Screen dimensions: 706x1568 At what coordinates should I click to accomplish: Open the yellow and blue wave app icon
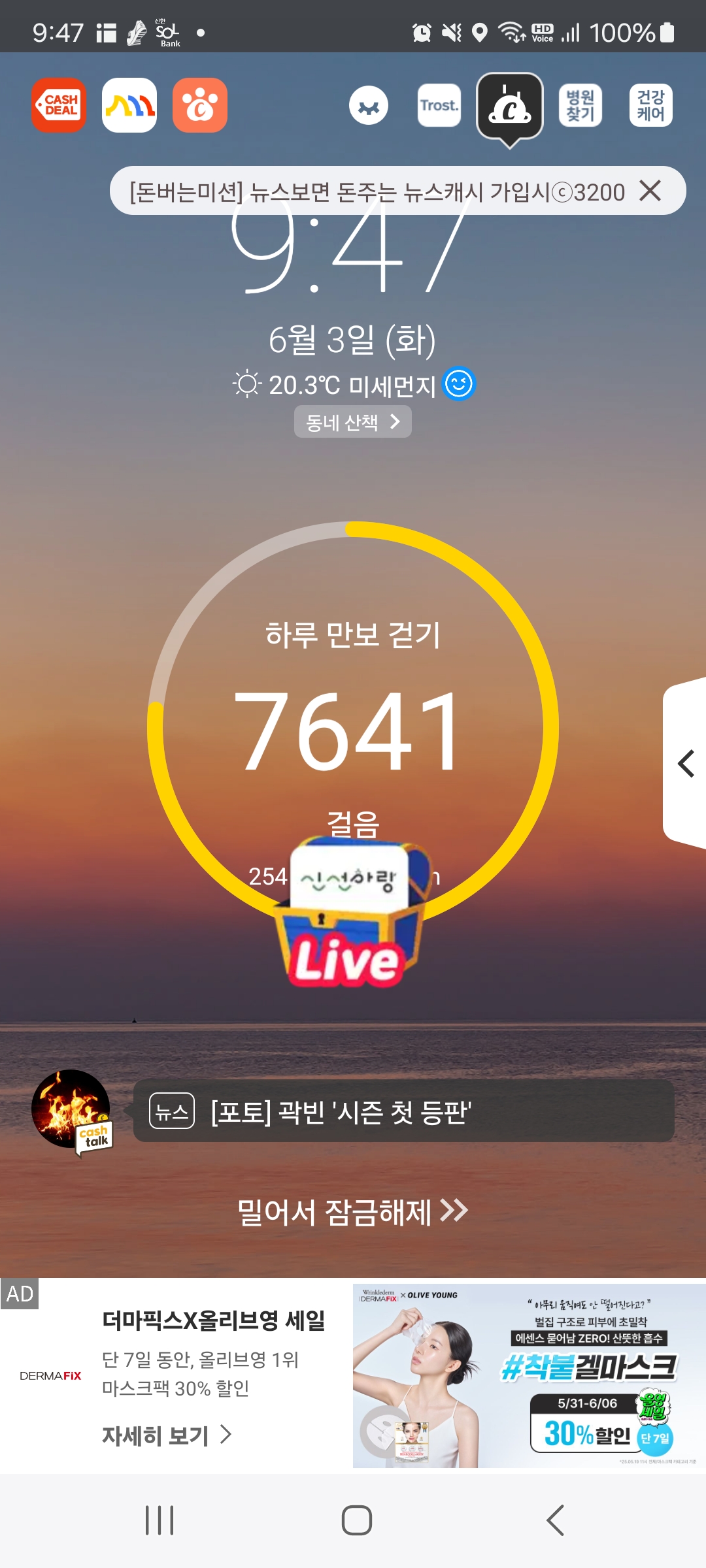[129, 105]
